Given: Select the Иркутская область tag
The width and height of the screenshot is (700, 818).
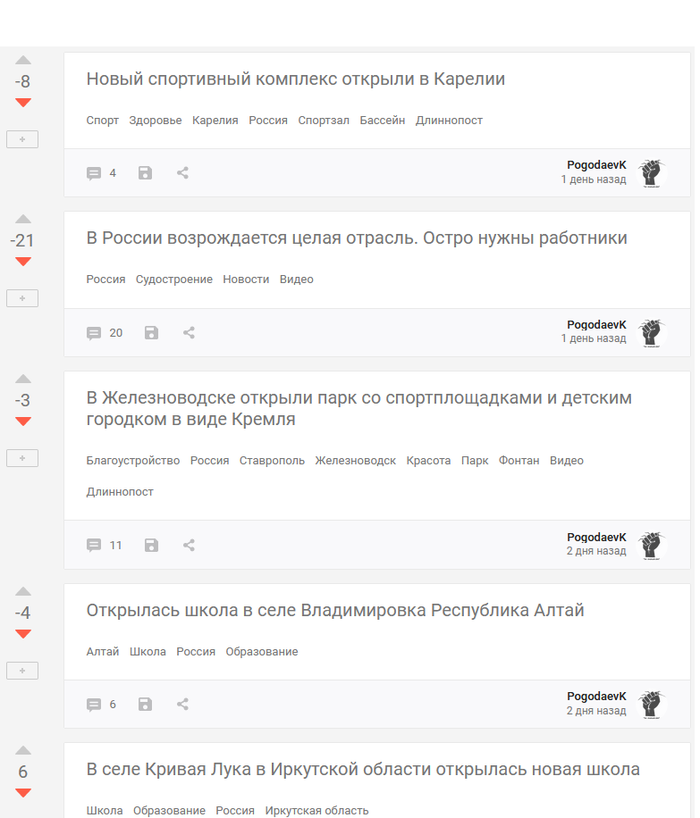Looking at the screenshot, I should pyautogui.click(x=316, y=810).
